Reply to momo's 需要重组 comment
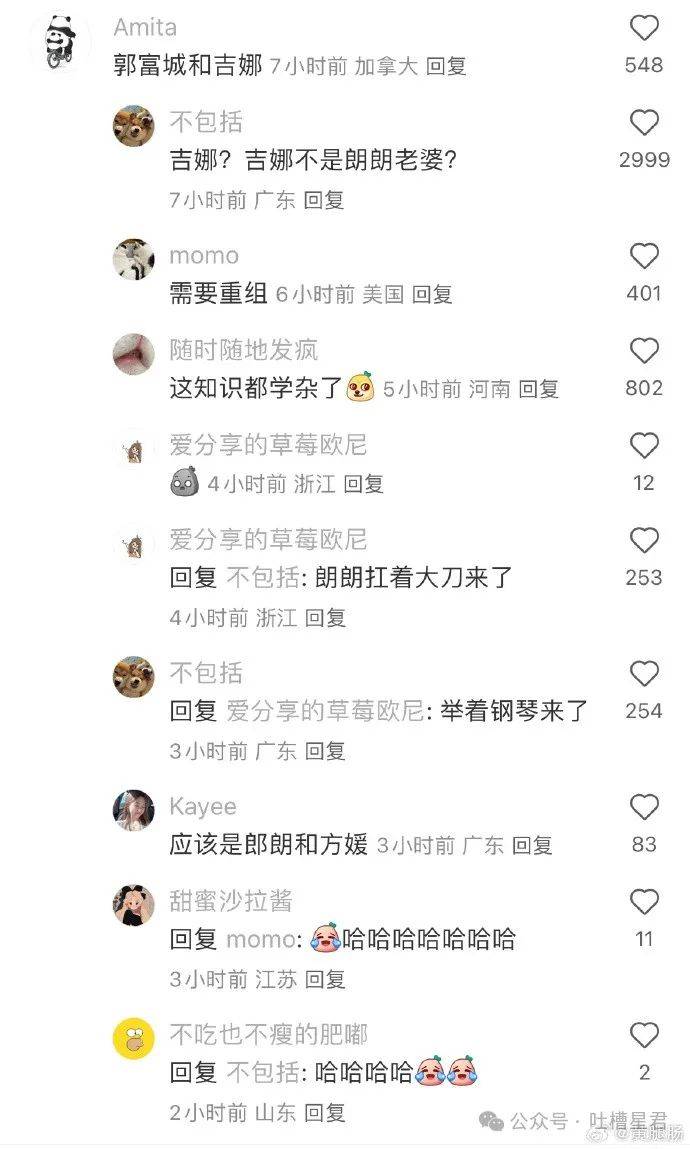The image size is (690, 1149). tap(432, 294)
